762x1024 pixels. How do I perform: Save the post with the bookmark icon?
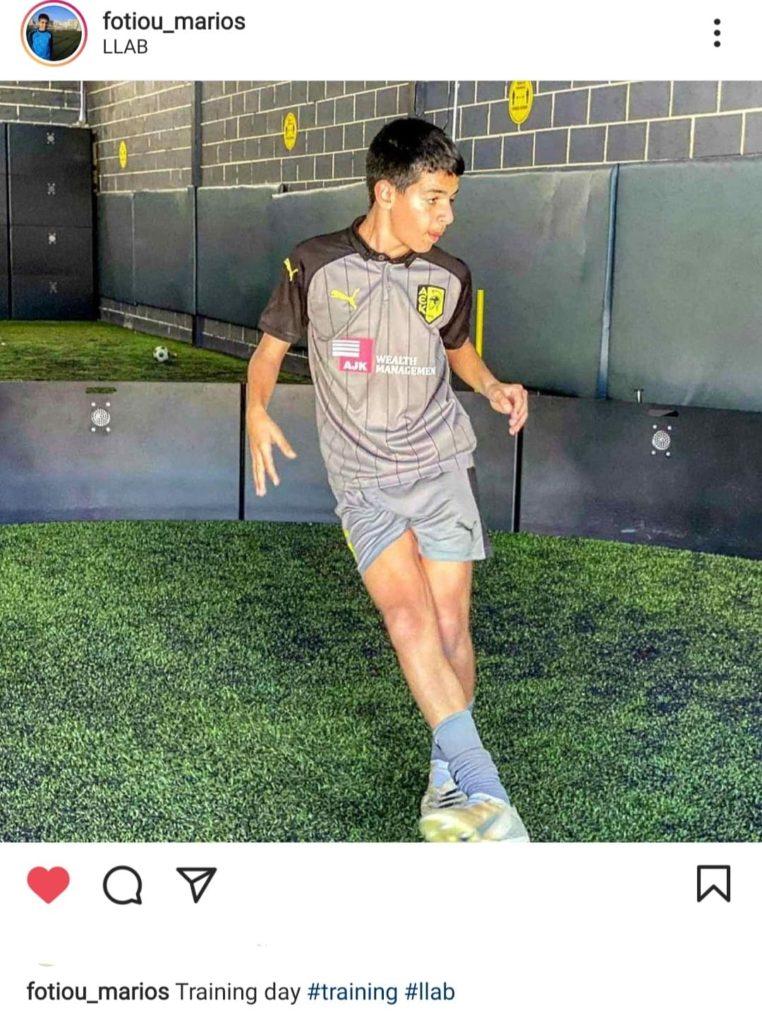[x=713, y=884]
